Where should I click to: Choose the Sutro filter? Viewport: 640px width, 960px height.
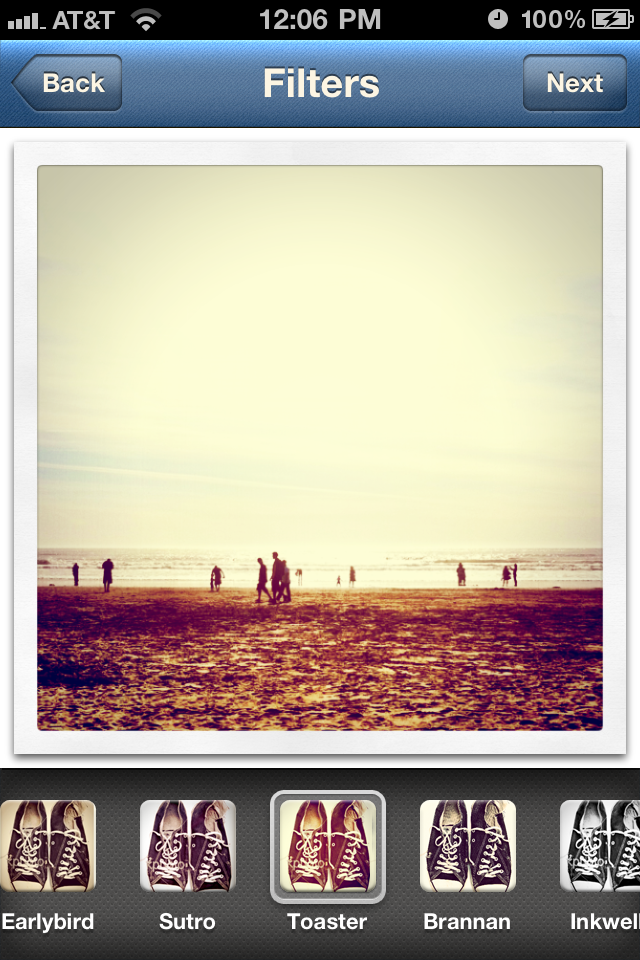188,846
